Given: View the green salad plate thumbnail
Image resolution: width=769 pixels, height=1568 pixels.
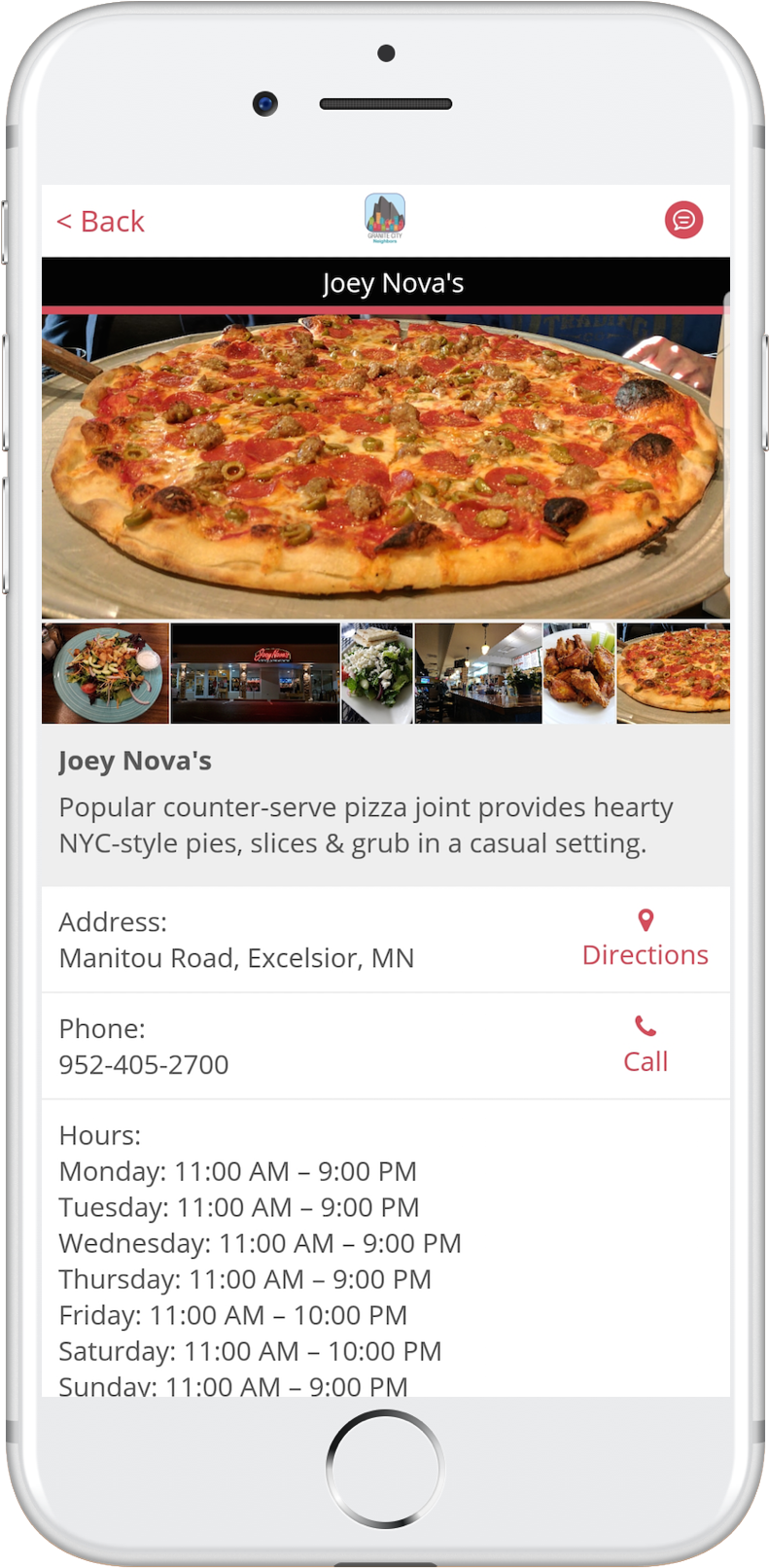Looking at the screenshot, I should pos(105,673).
